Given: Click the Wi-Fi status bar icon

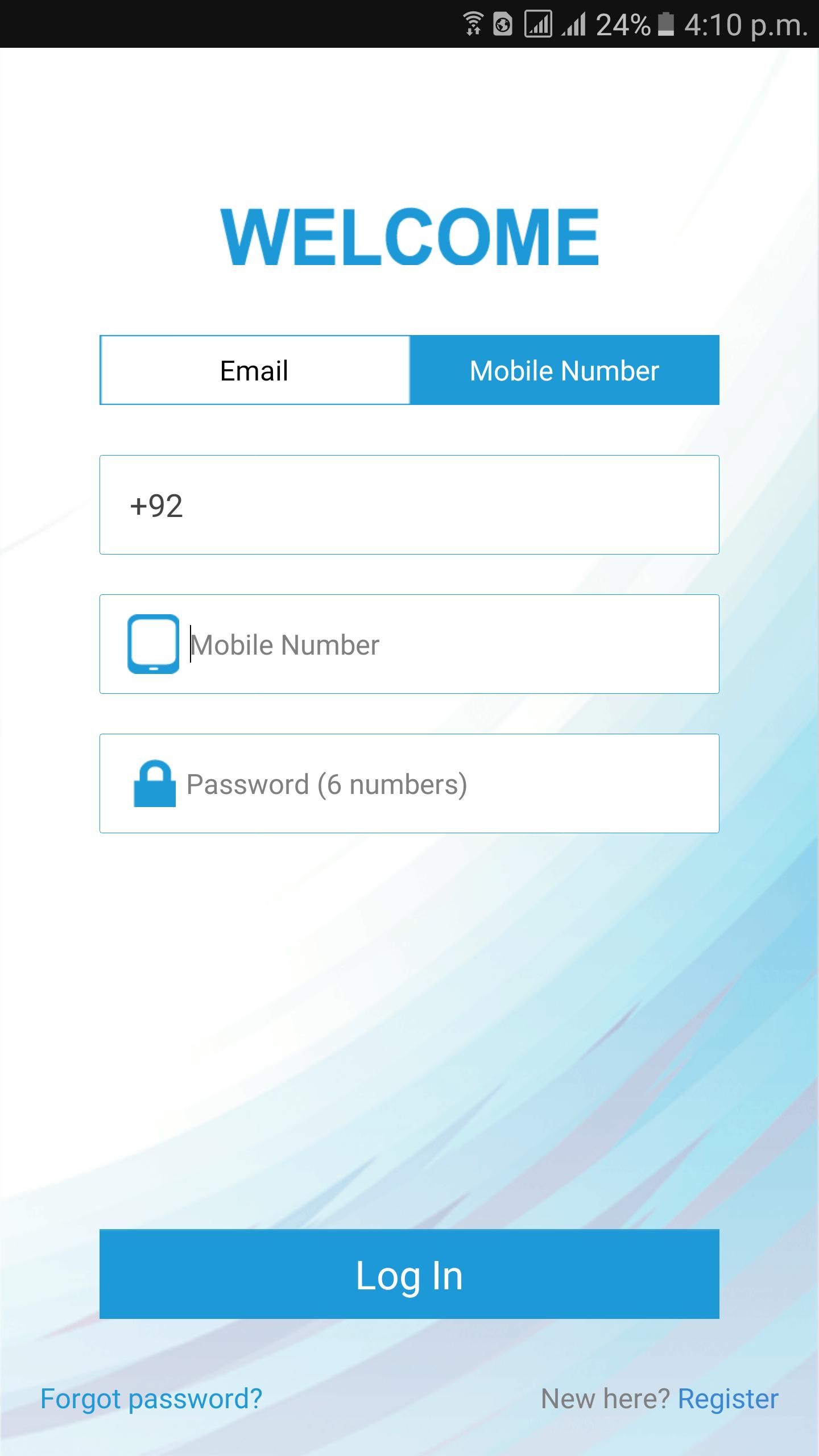Looking at the screenshot, I should pyautogui.click(x=472, y=23).
